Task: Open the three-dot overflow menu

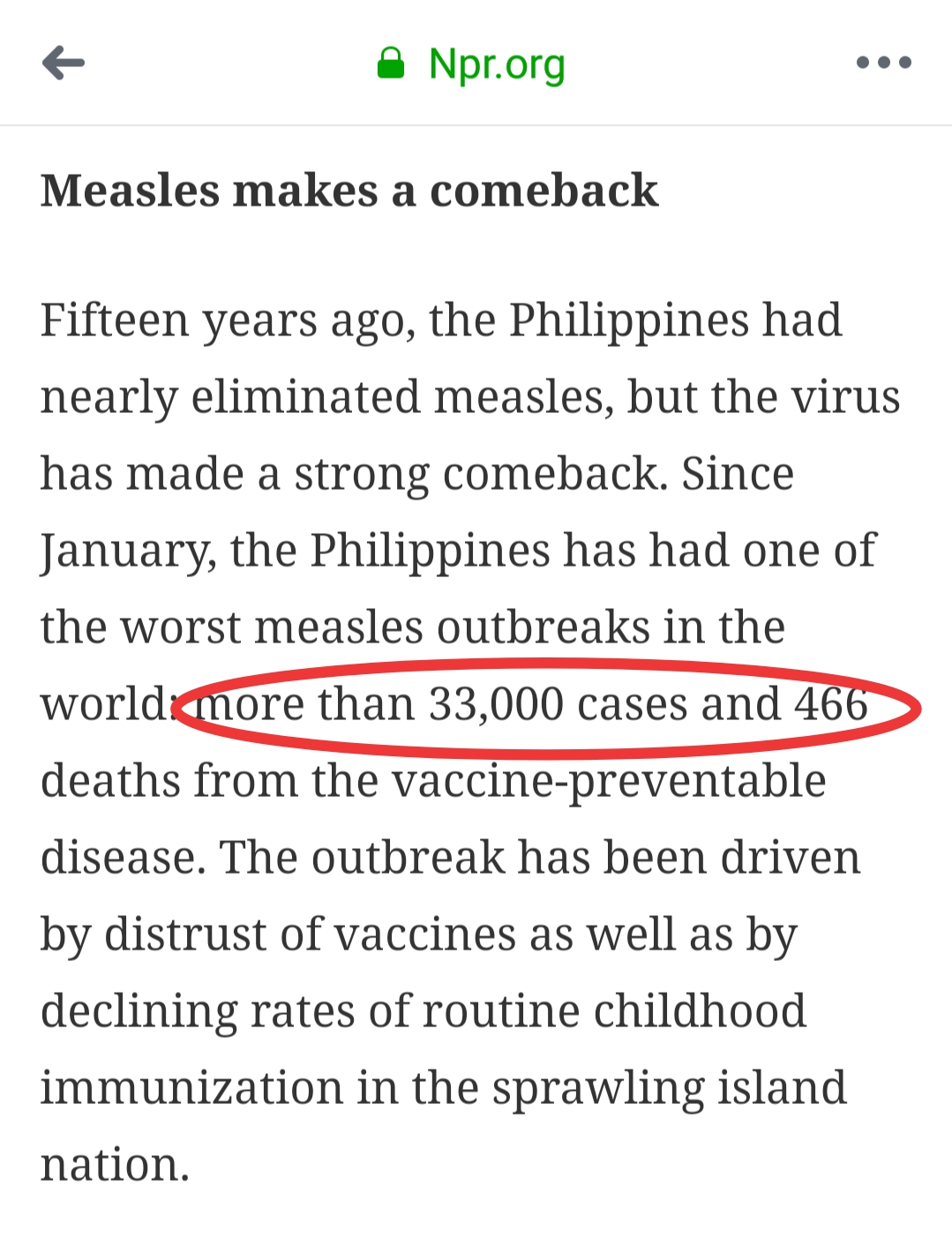Action: pos(883,63)
